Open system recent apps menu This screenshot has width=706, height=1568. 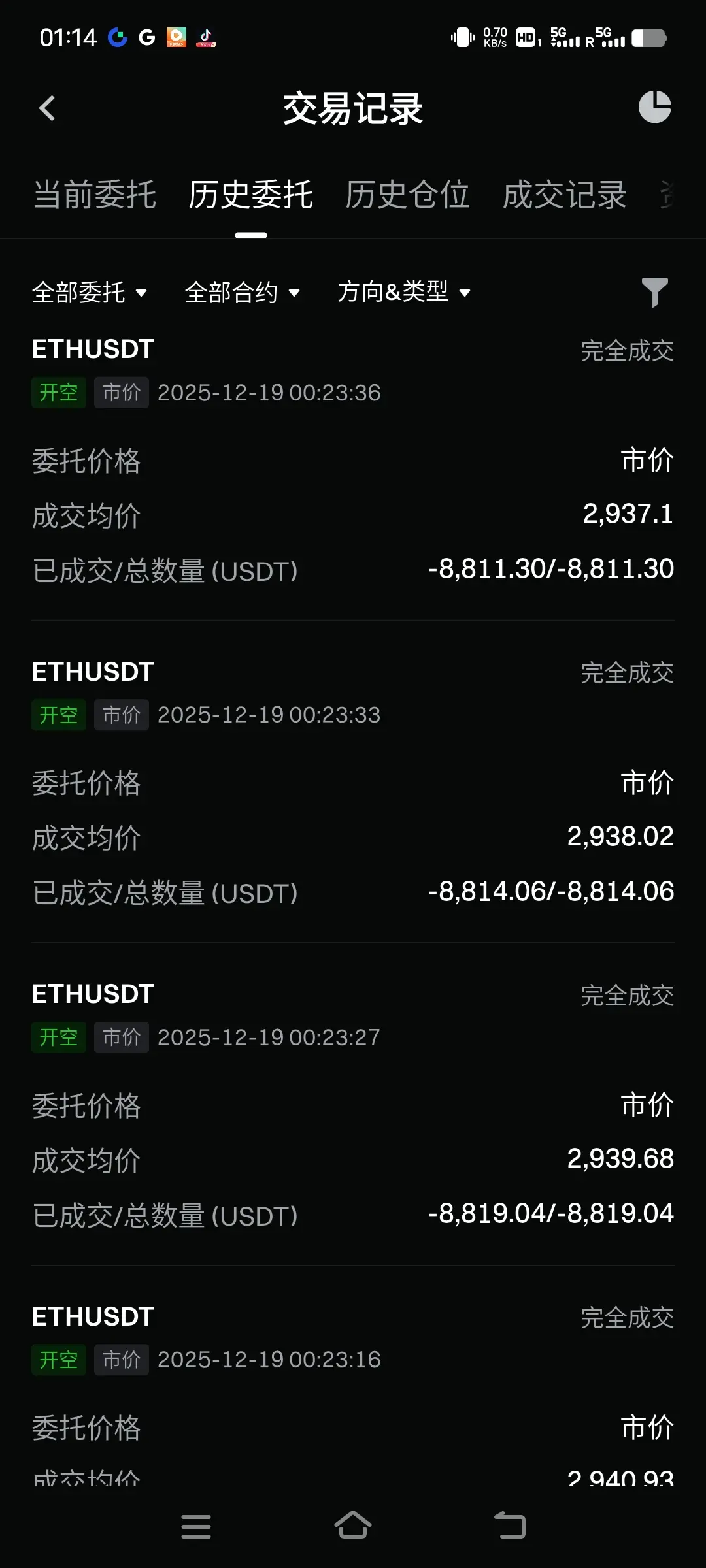[195, 1526]
